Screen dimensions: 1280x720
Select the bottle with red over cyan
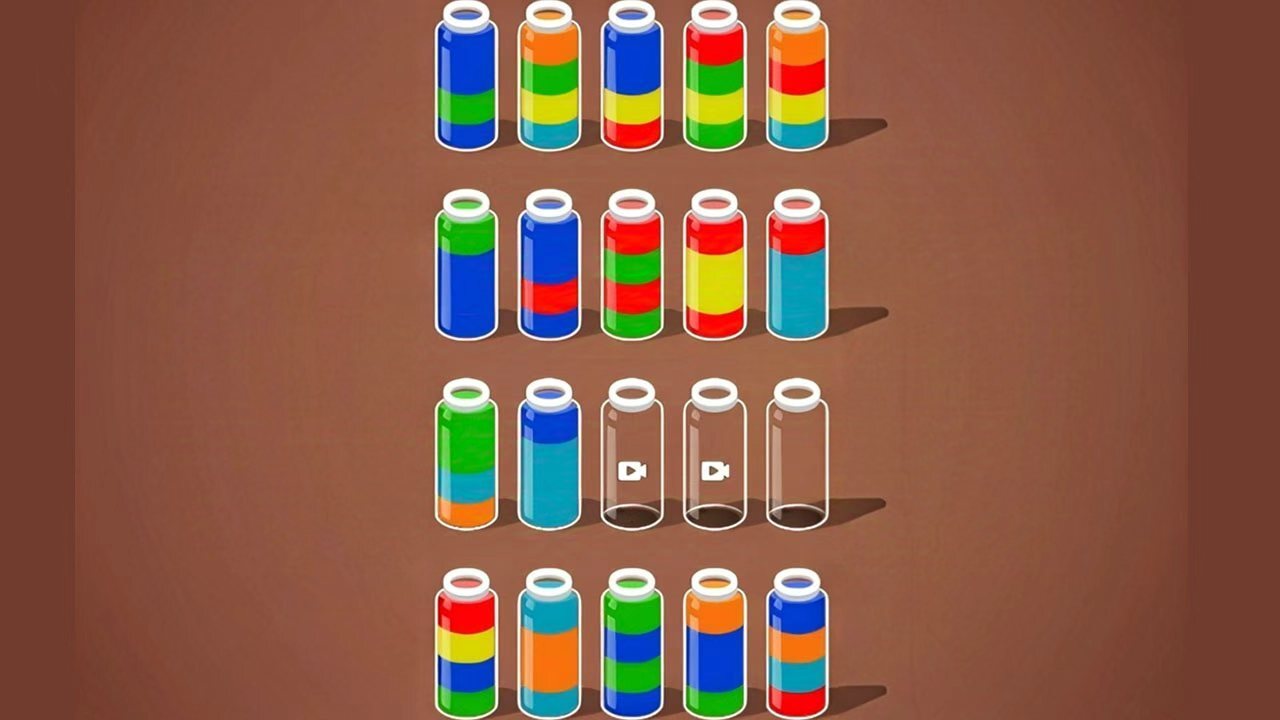click(797, 272)
